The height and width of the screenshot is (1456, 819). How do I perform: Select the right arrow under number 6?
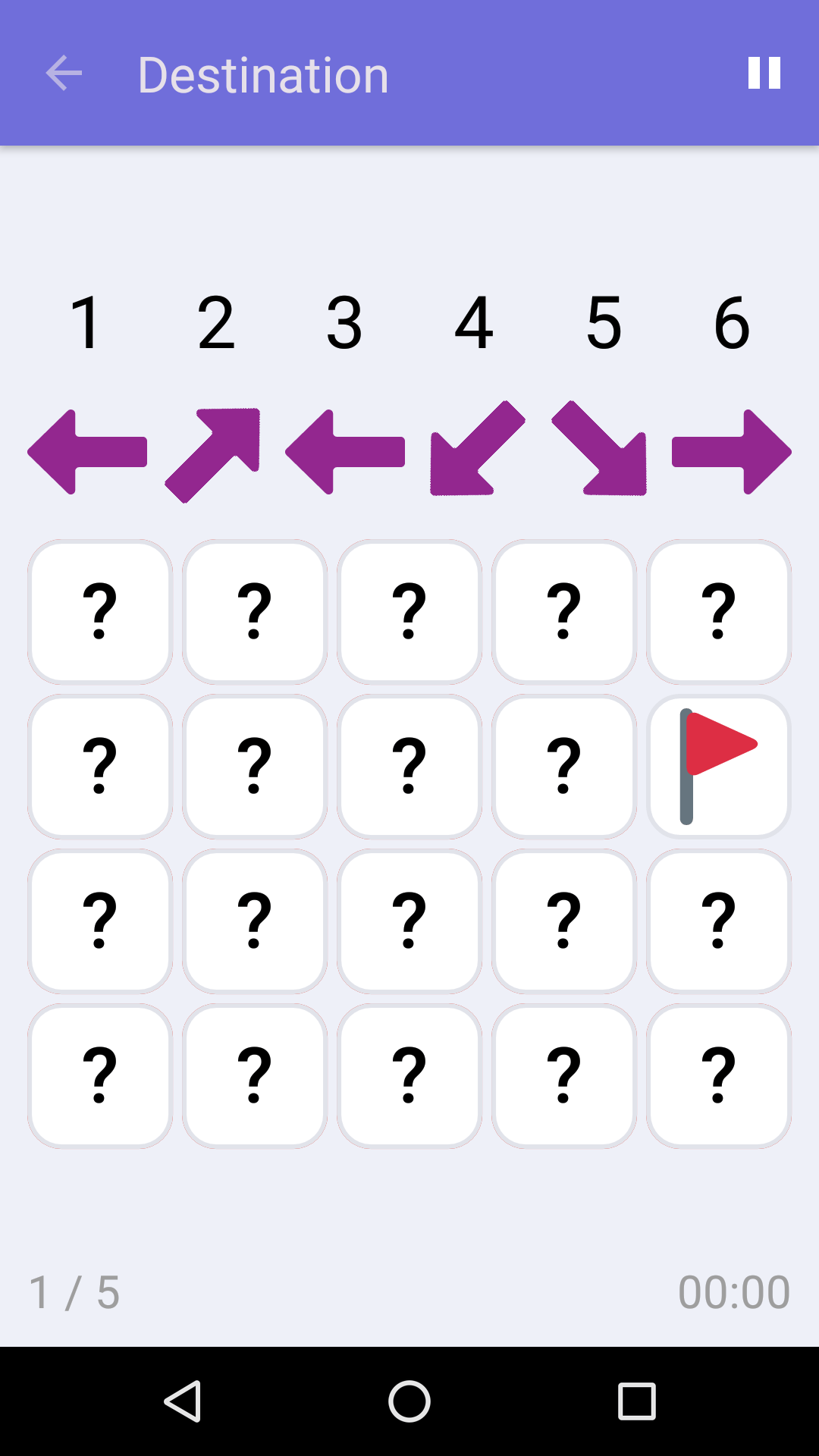(730, 451)
